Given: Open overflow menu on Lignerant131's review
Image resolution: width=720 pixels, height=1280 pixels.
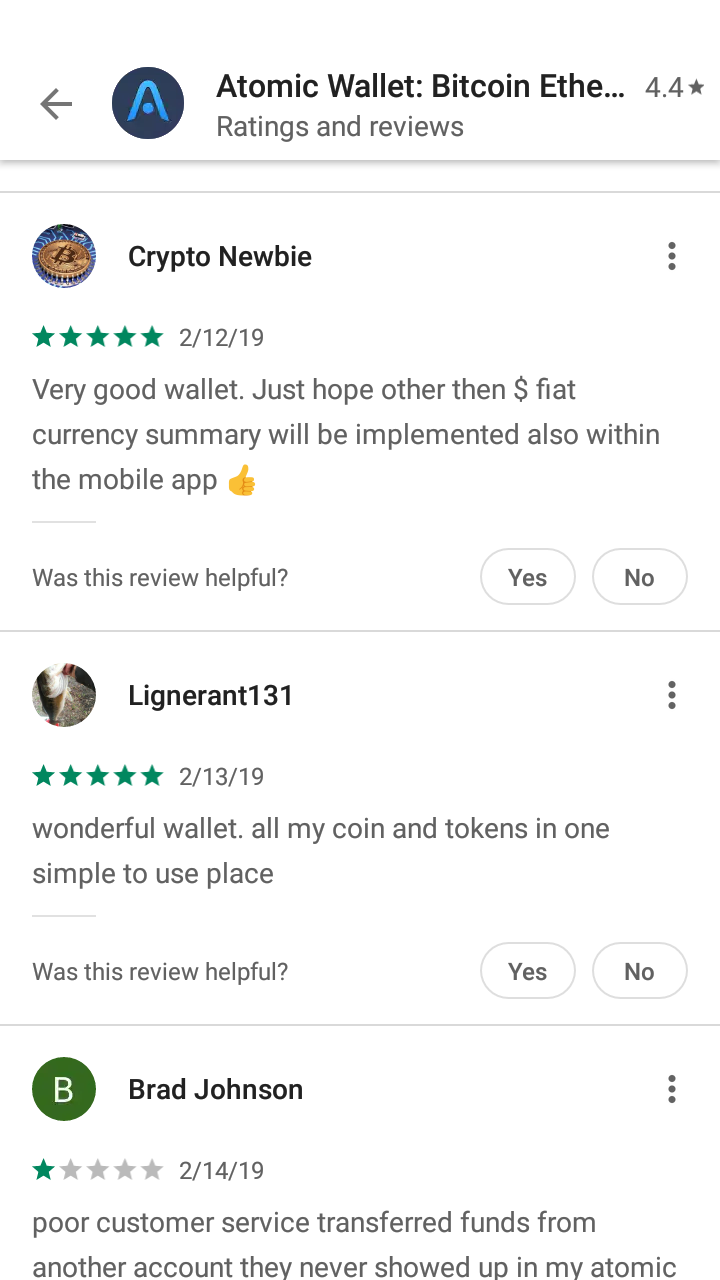Looking at the screenshot, I should 672,695.
